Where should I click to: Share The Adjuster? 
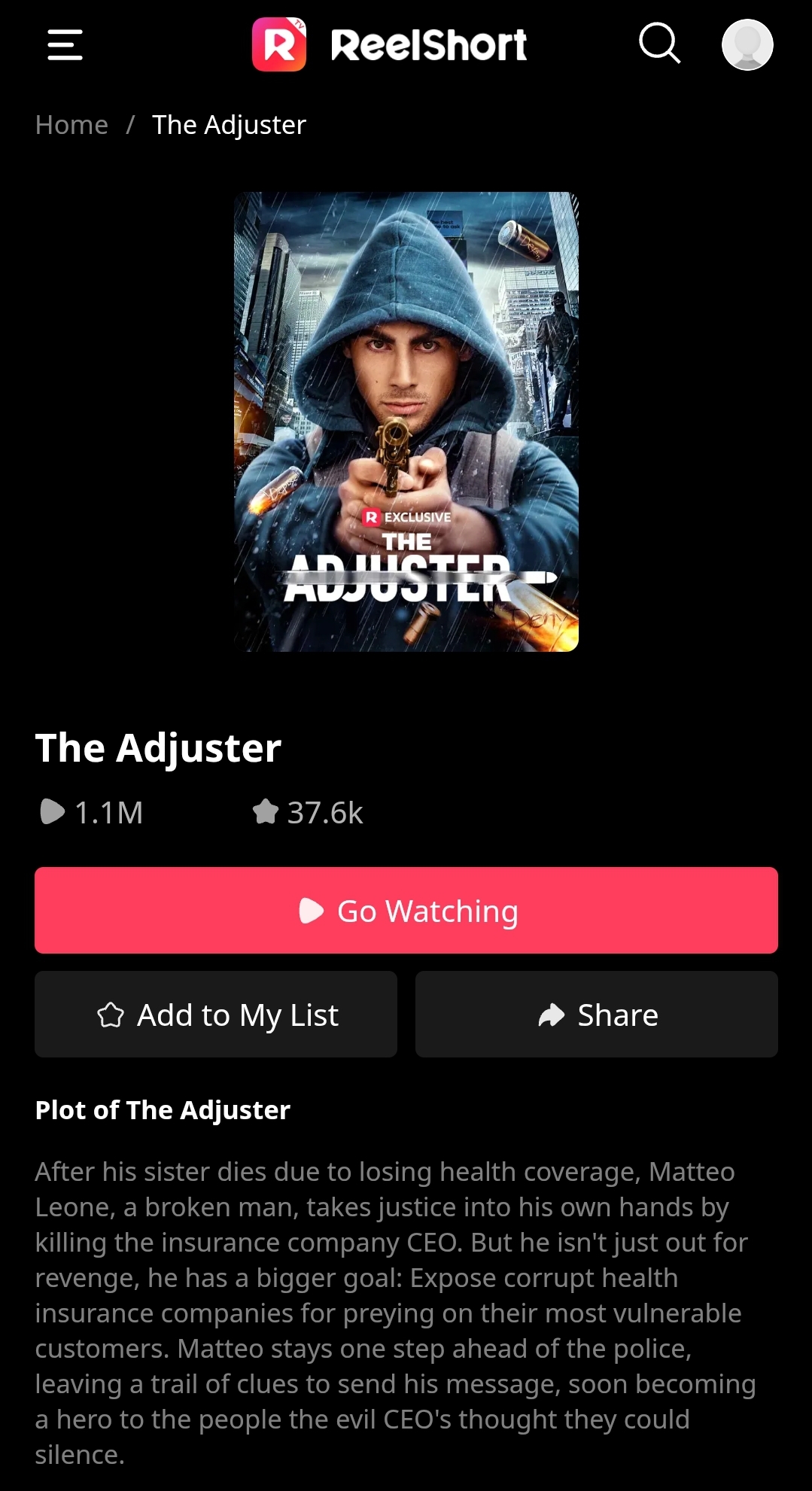(x=597, y=1015)
